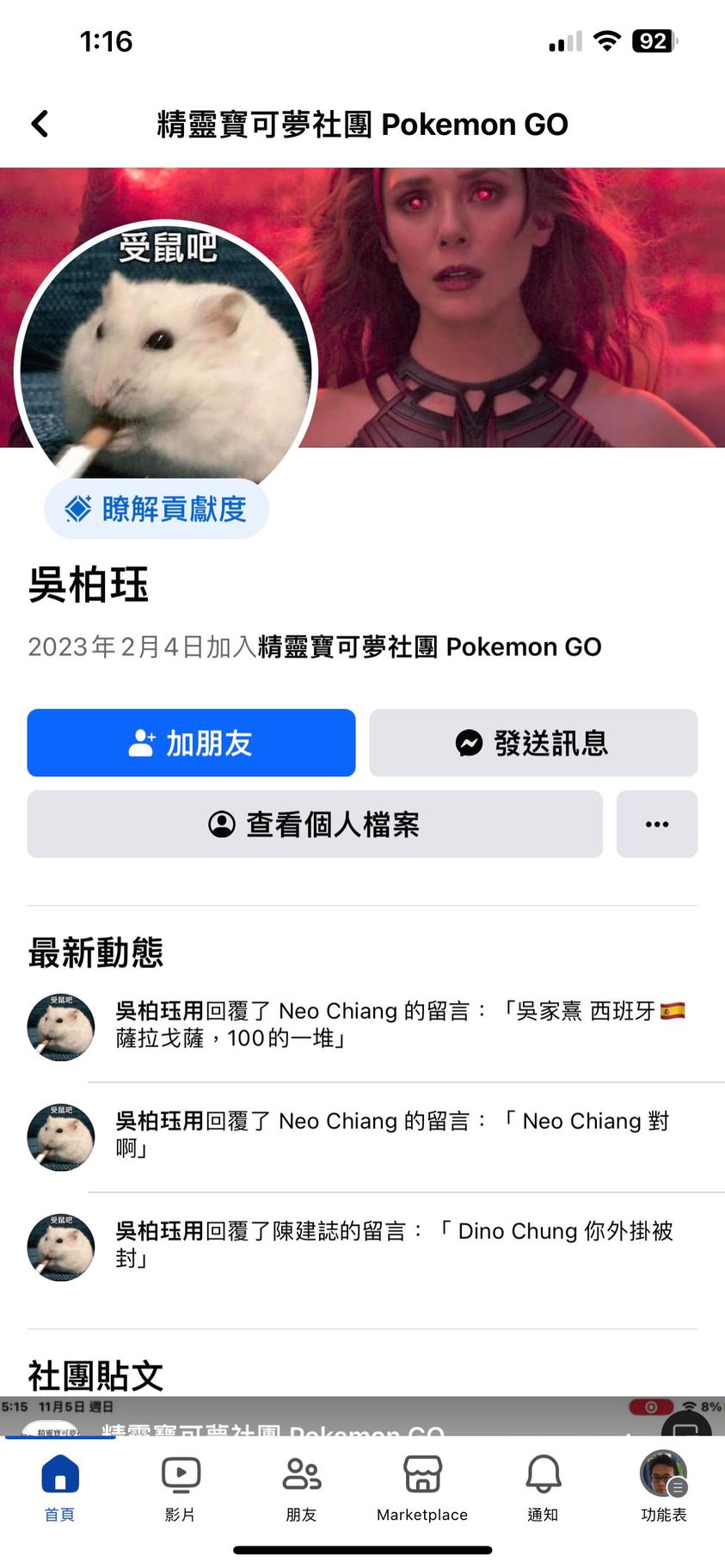The height and width of the screenshot is (1568, 725).
Task: Open the hamster profile picture
Action: click(x=166, y=361)
